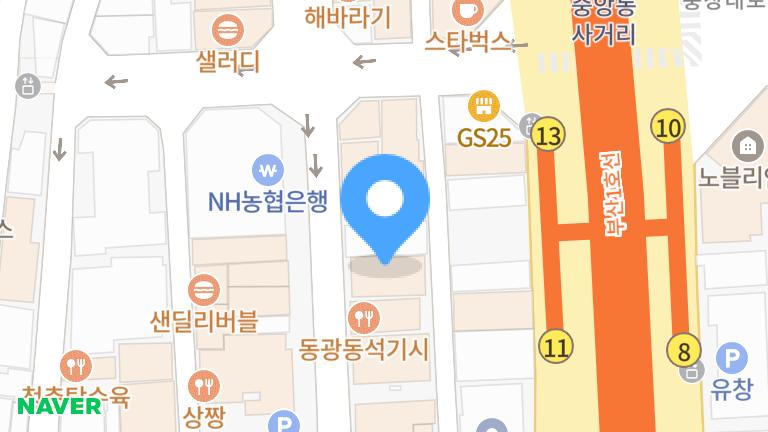Select subway exit 11 marker
Image resolution: width=768 pixels, height=432 pixels.
coord(555,346)
